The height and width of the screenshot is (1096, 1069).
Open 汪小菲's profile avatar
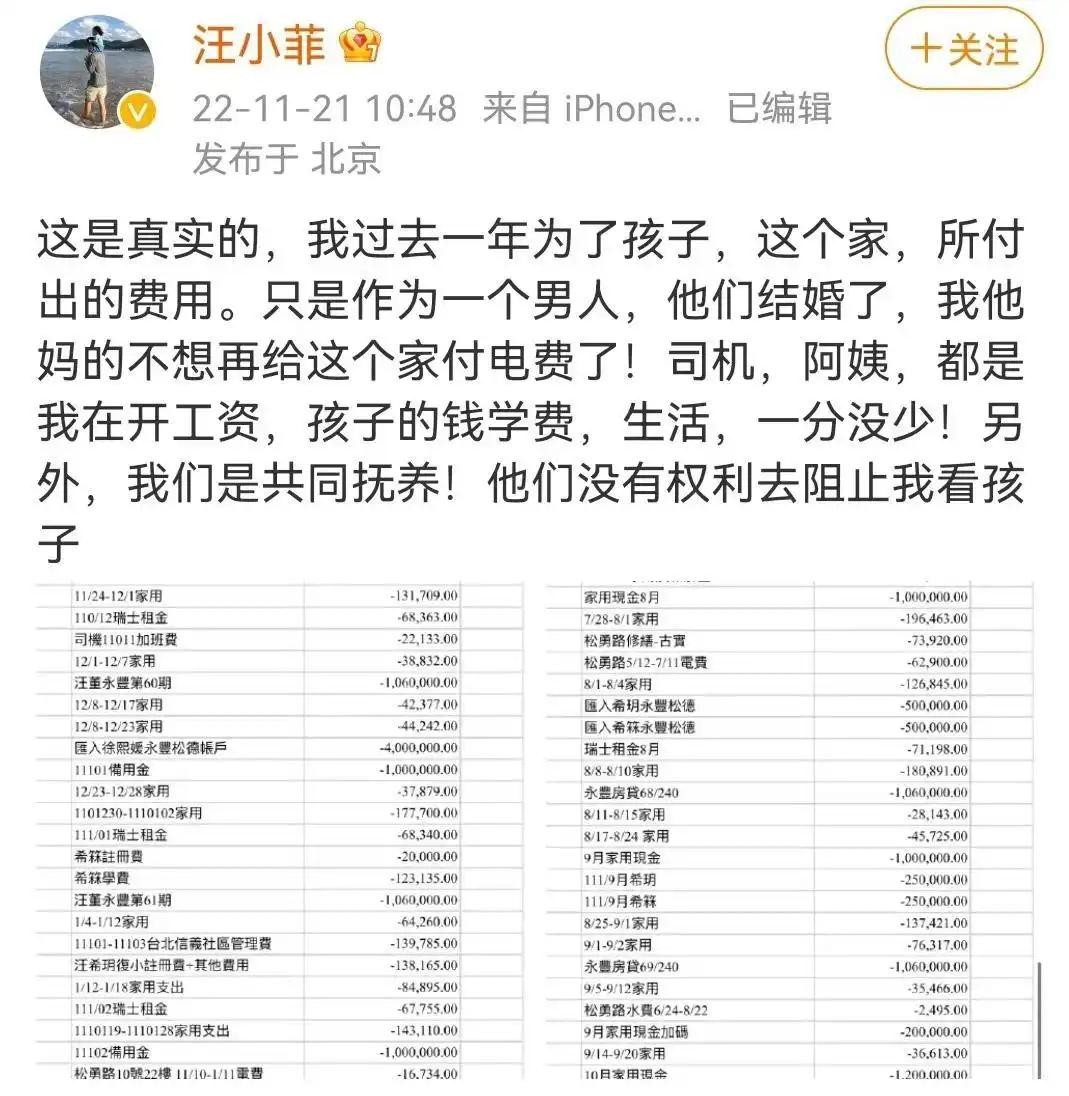pyautogui.click(x=97, y=74)
